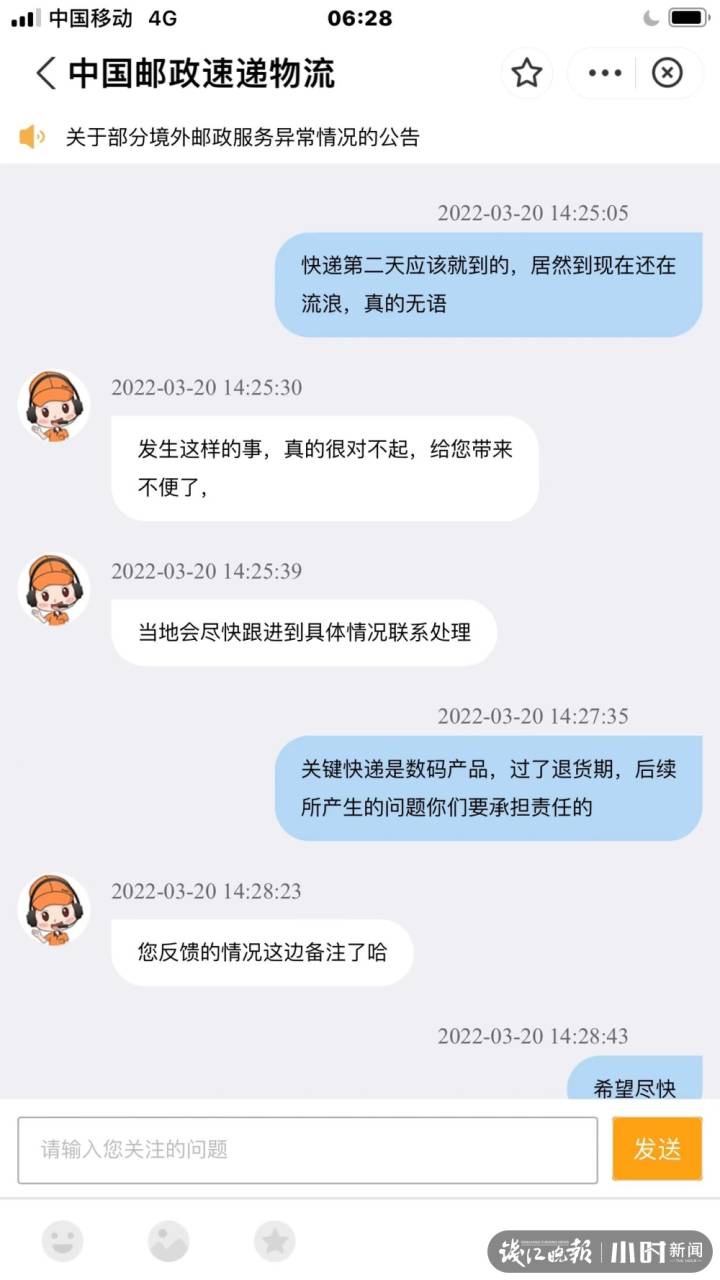Open the emoji smiley picker
This screenshot has height=1280, width=720.
[62, 1241]
